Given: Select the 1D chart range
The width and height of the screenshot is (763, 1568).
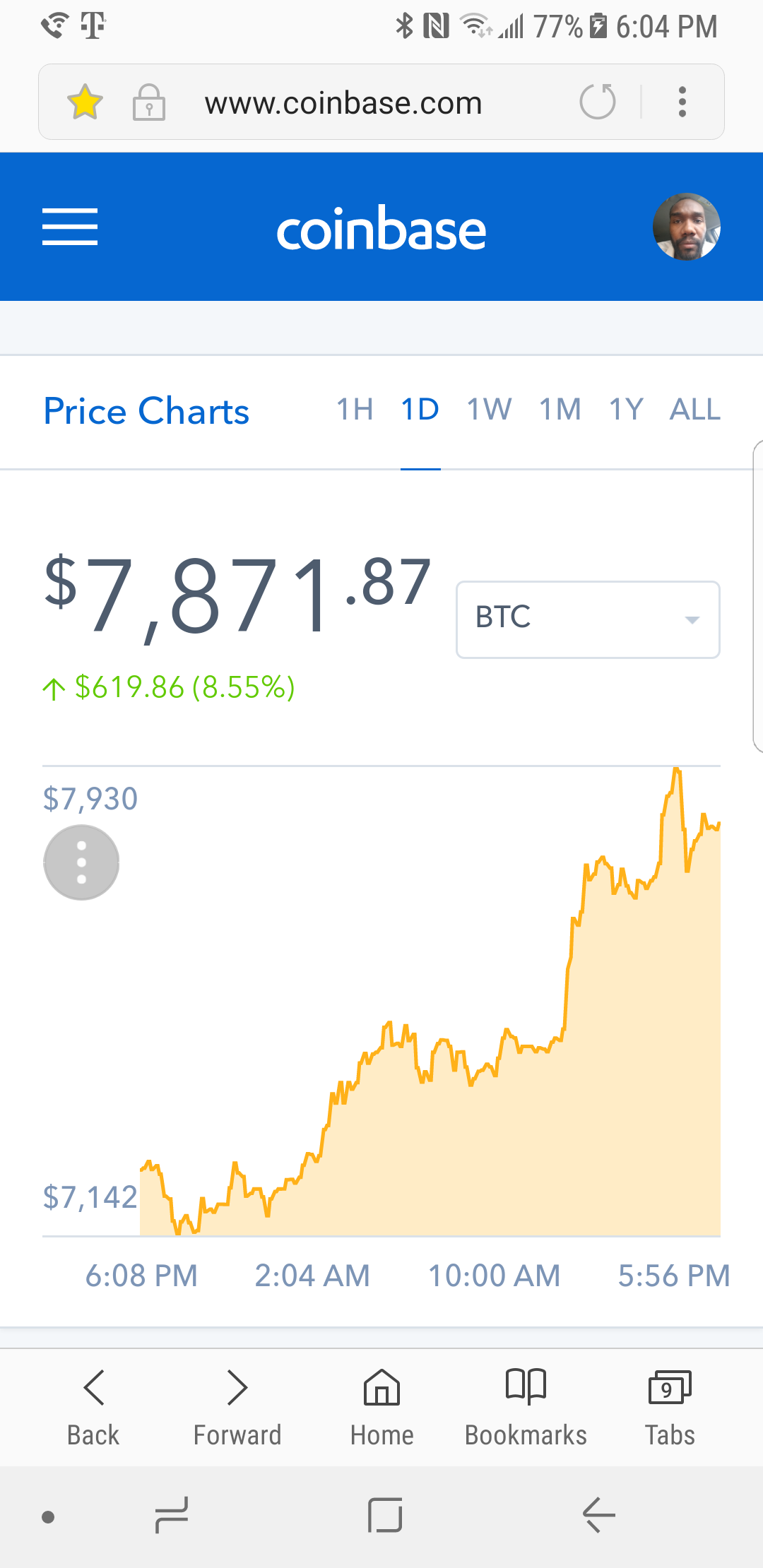Looking at the screenshot, I should pos(420,410).
